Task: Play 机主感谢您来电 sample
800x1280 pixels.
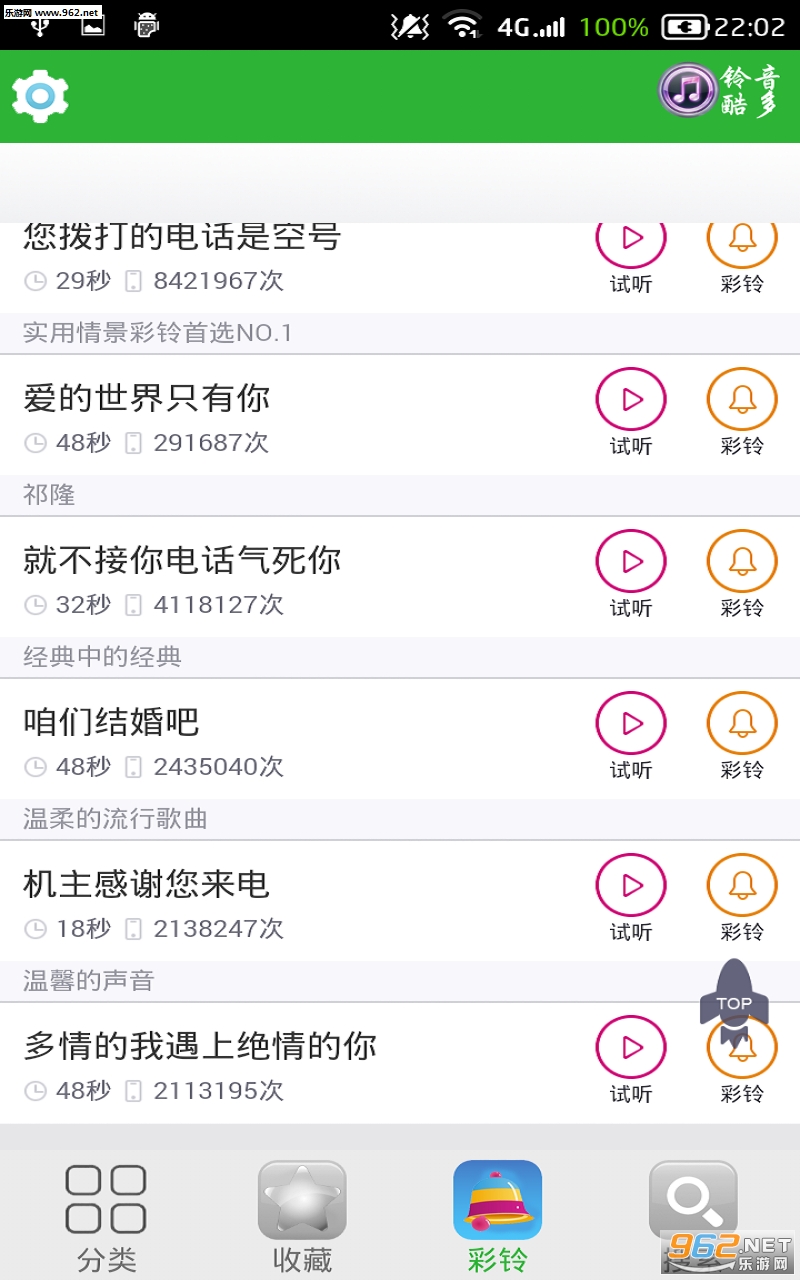Action: [x=631, y=887]
